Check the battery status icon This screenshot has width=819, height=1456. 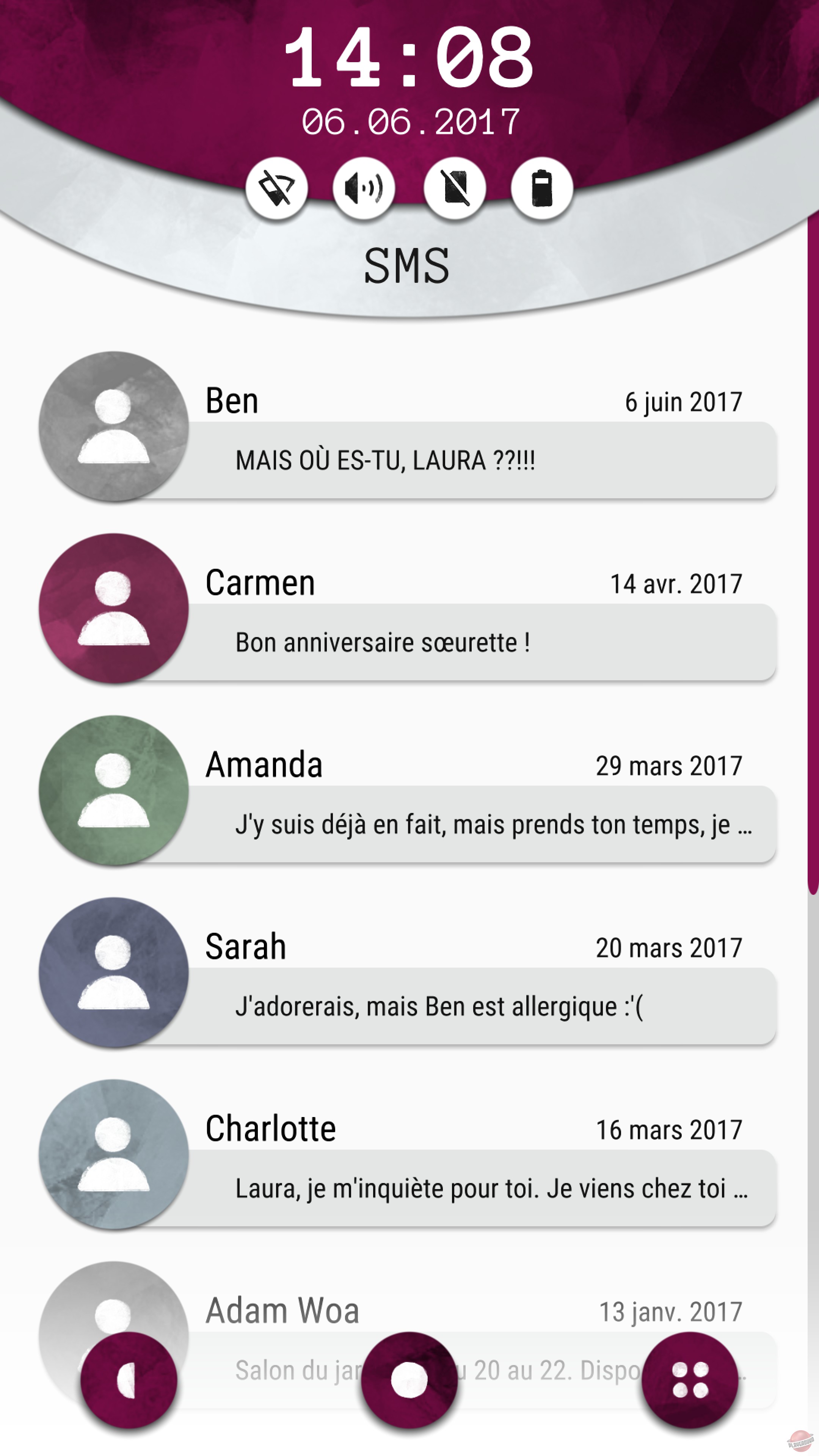pos(543,188)
